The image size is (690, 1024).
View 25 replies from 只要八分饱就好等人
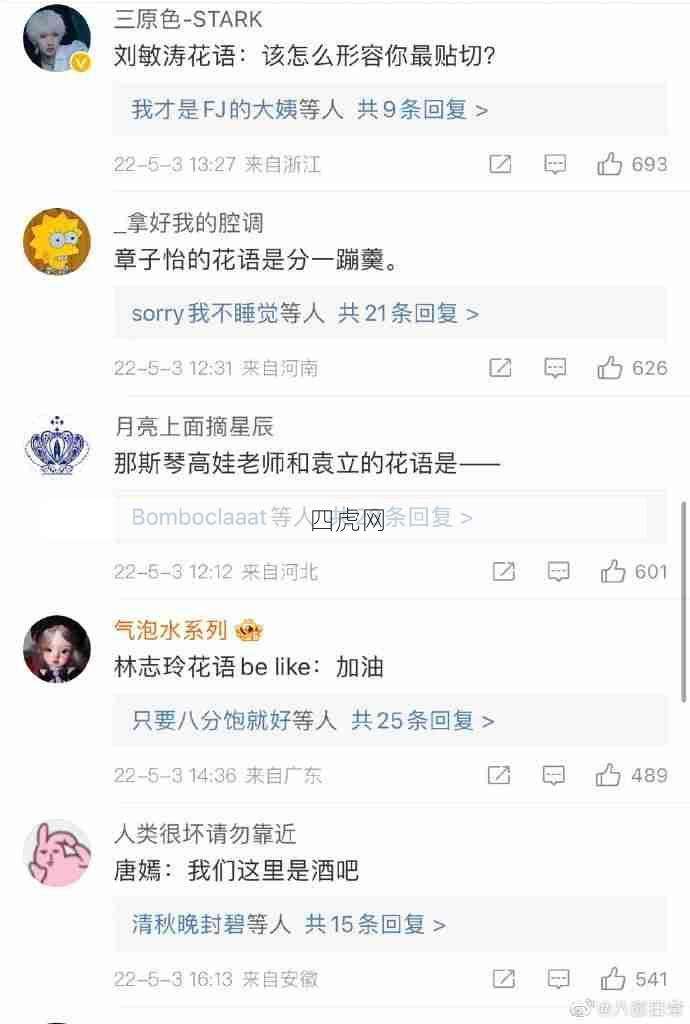(x=313, y=721)
